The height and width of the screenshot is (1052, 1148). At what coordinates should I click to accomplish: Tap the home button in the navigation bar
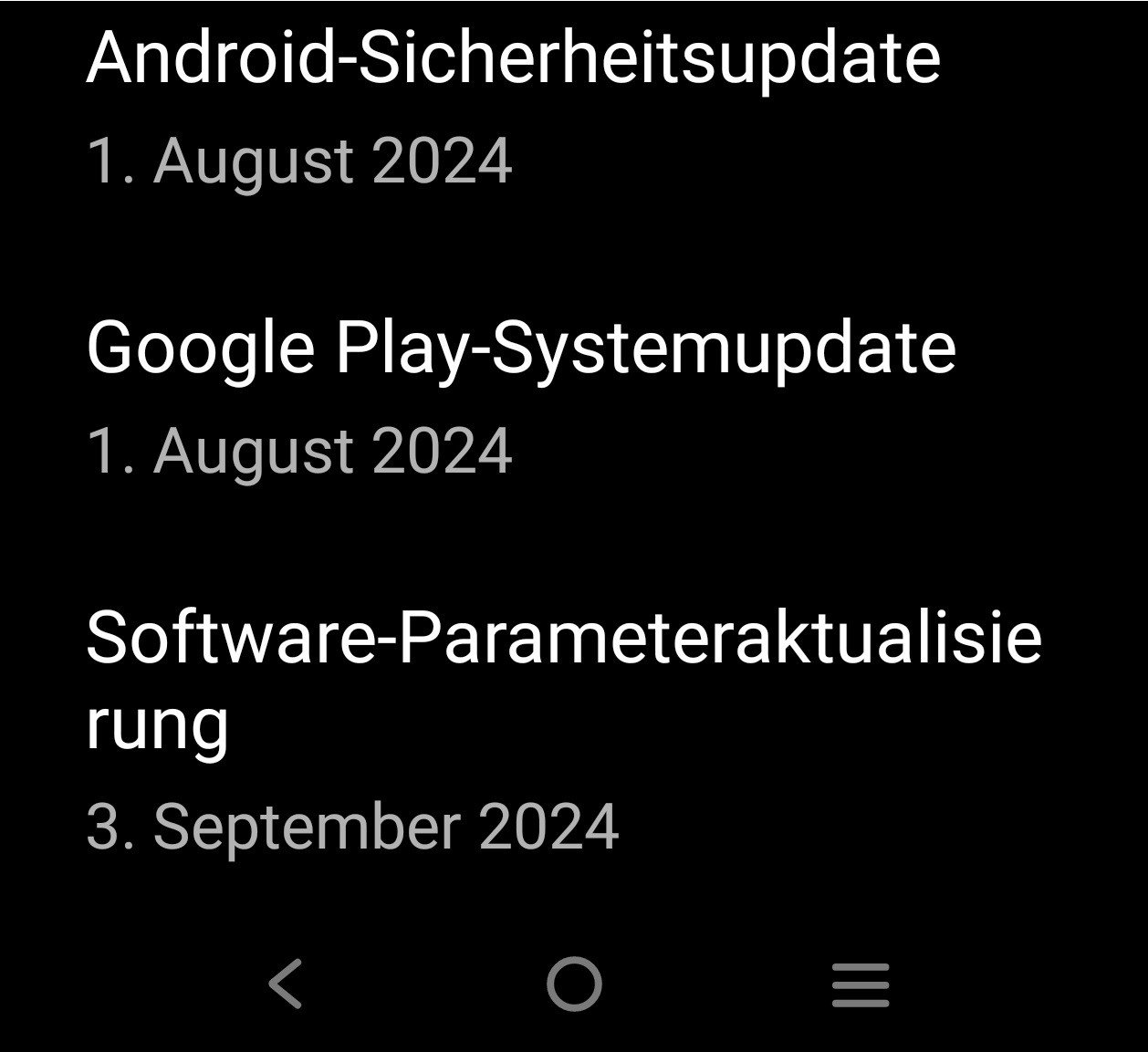[574, 984]
